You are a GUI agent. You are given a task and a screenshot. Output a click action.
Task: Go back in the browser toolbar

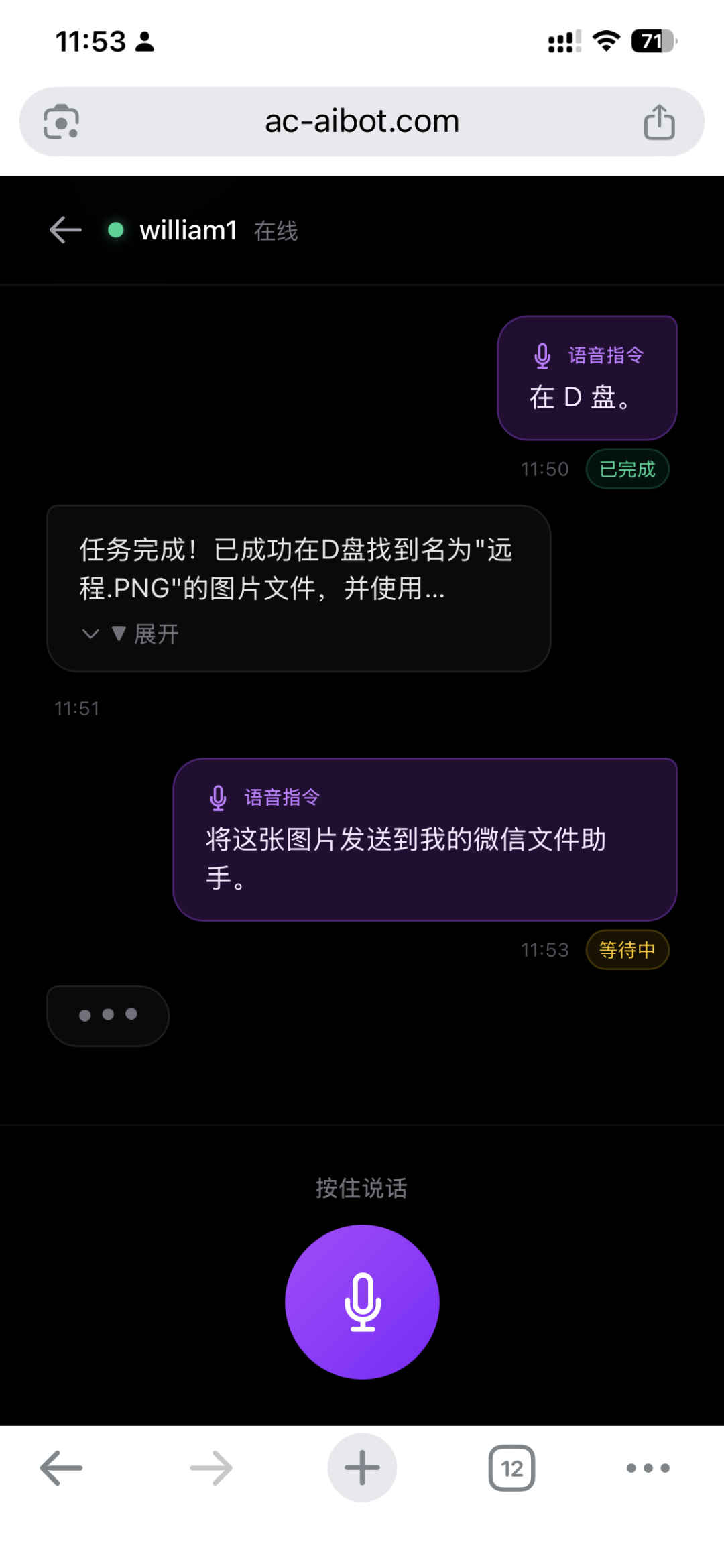tap(61, 1467)
